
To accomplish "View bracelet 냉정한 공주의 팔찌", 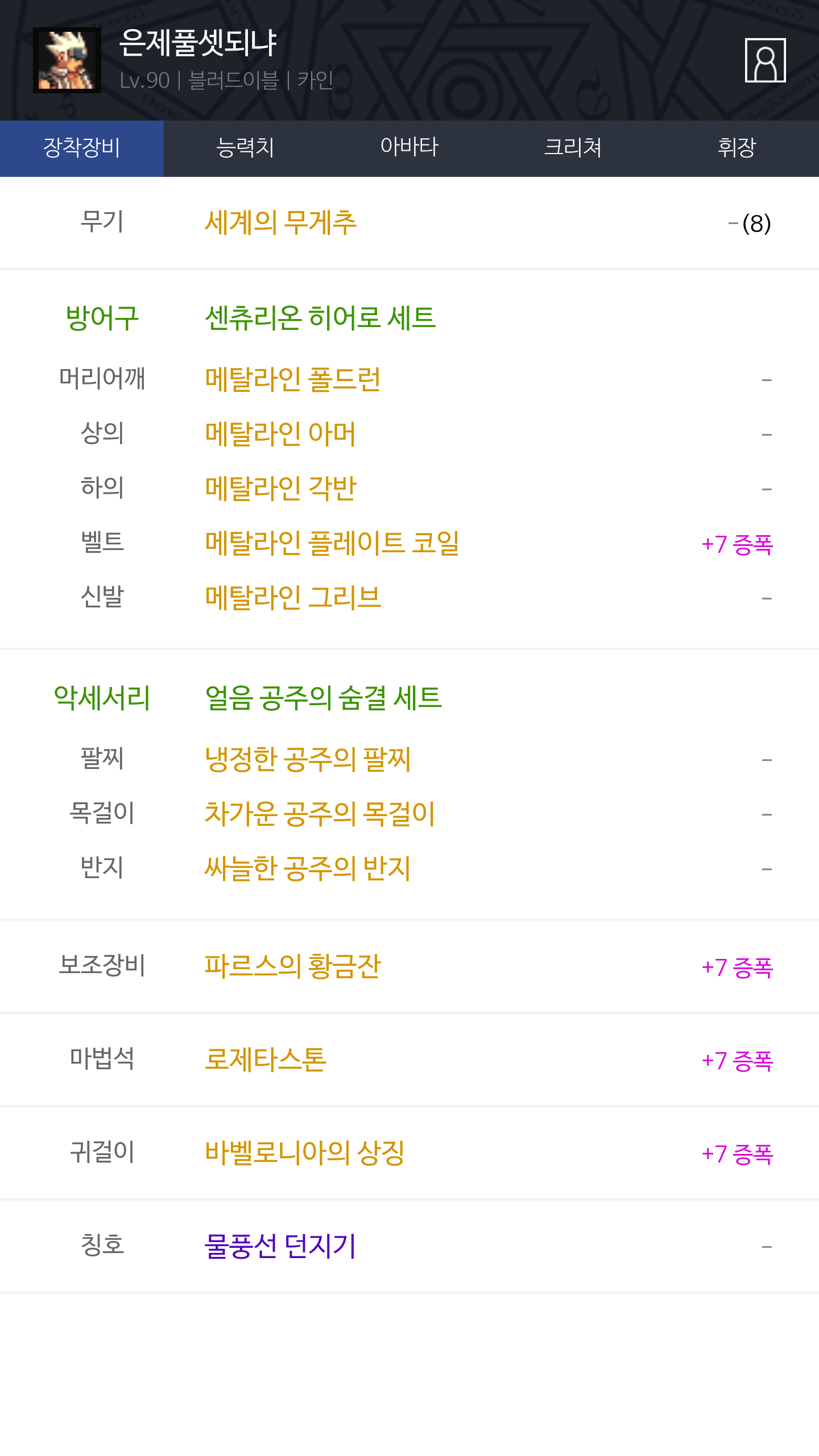I will click(308, 759).
